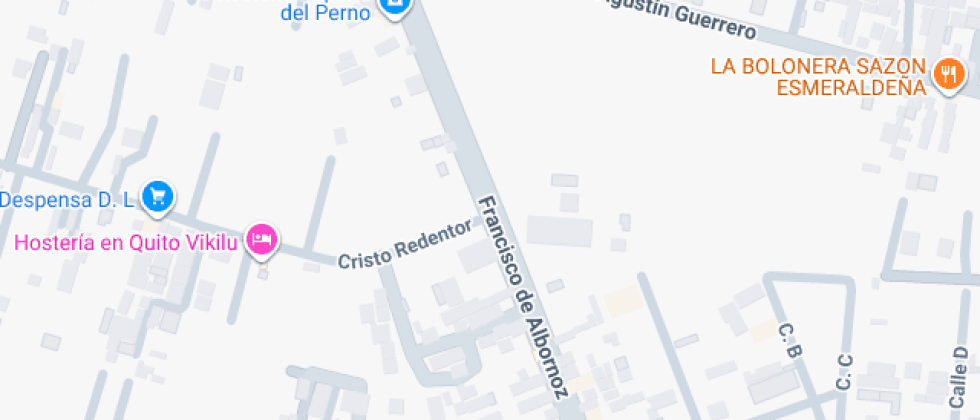The width and height of the screenshot is (980, 420).
Task: Tap the La Bolonera Sazon Esmeraldeña restaurant pin
Action: coord(945,74)
